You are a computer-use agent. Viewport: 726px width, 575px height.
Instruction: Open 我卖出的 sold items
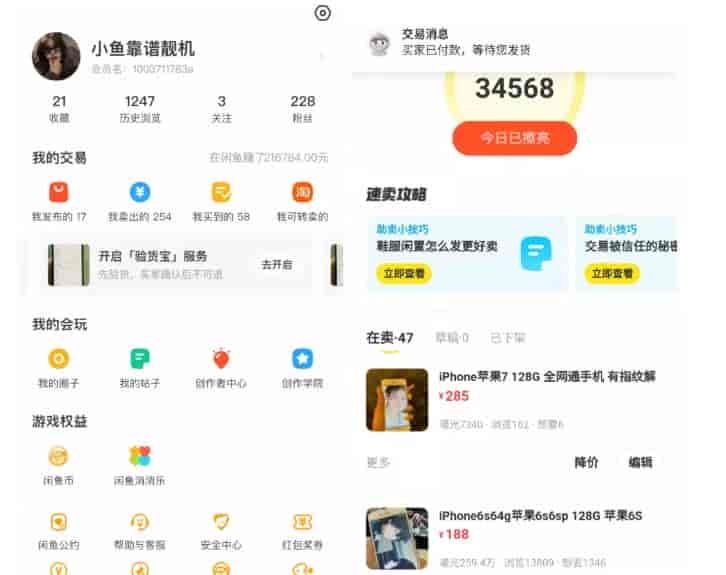pos(140,200)
